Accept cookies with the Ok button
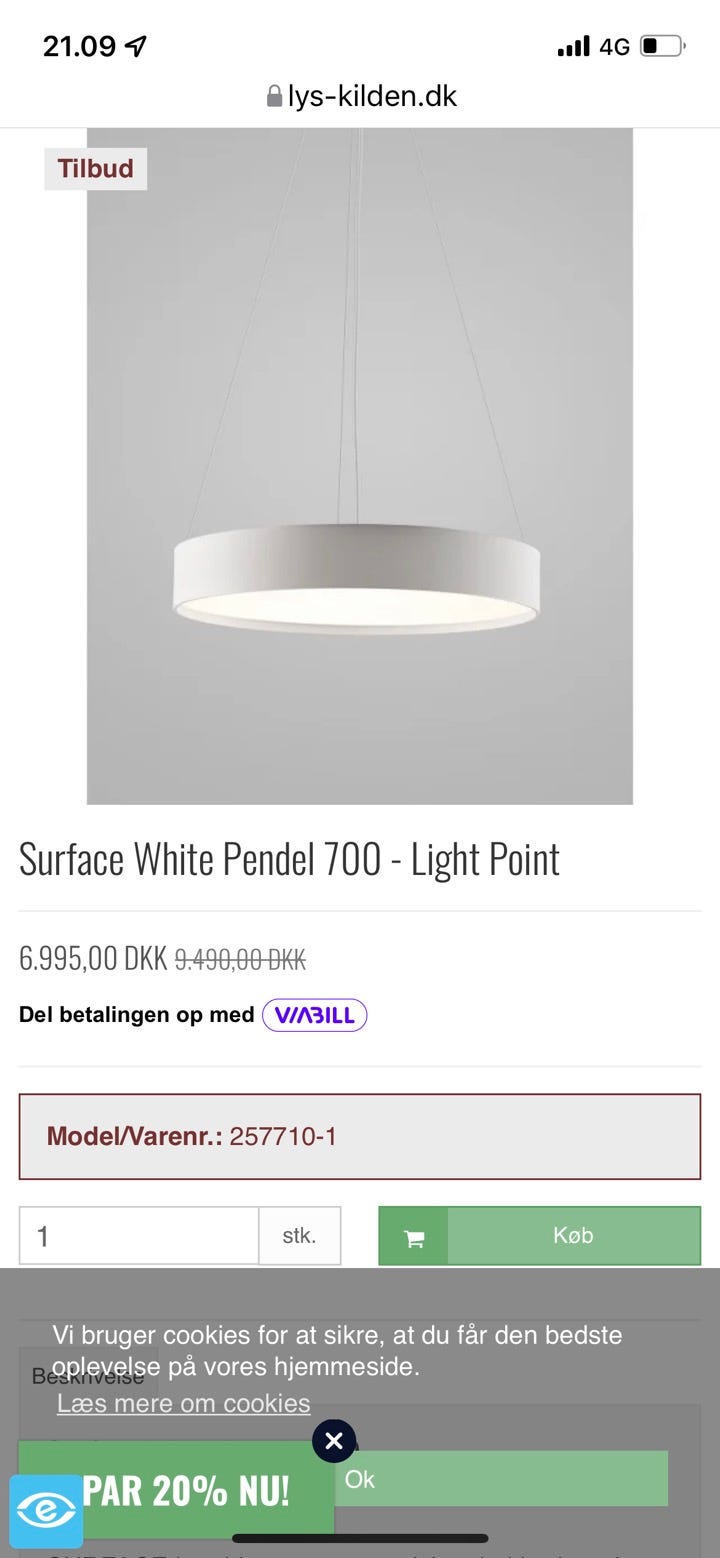Viewport: 720px width, 1558px height. (500, 1479)
